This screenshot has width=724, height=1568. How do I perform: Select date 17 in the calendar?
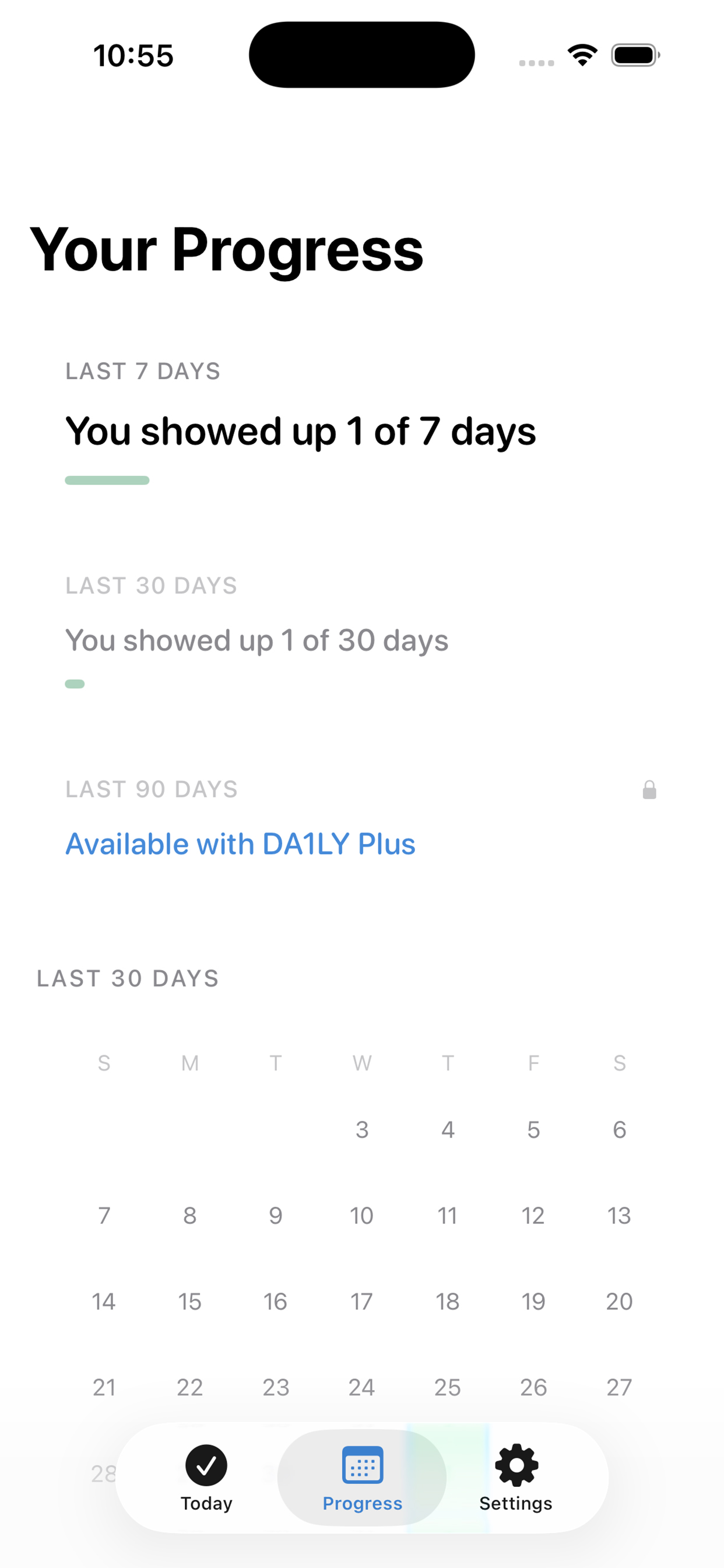[361, 1301]
